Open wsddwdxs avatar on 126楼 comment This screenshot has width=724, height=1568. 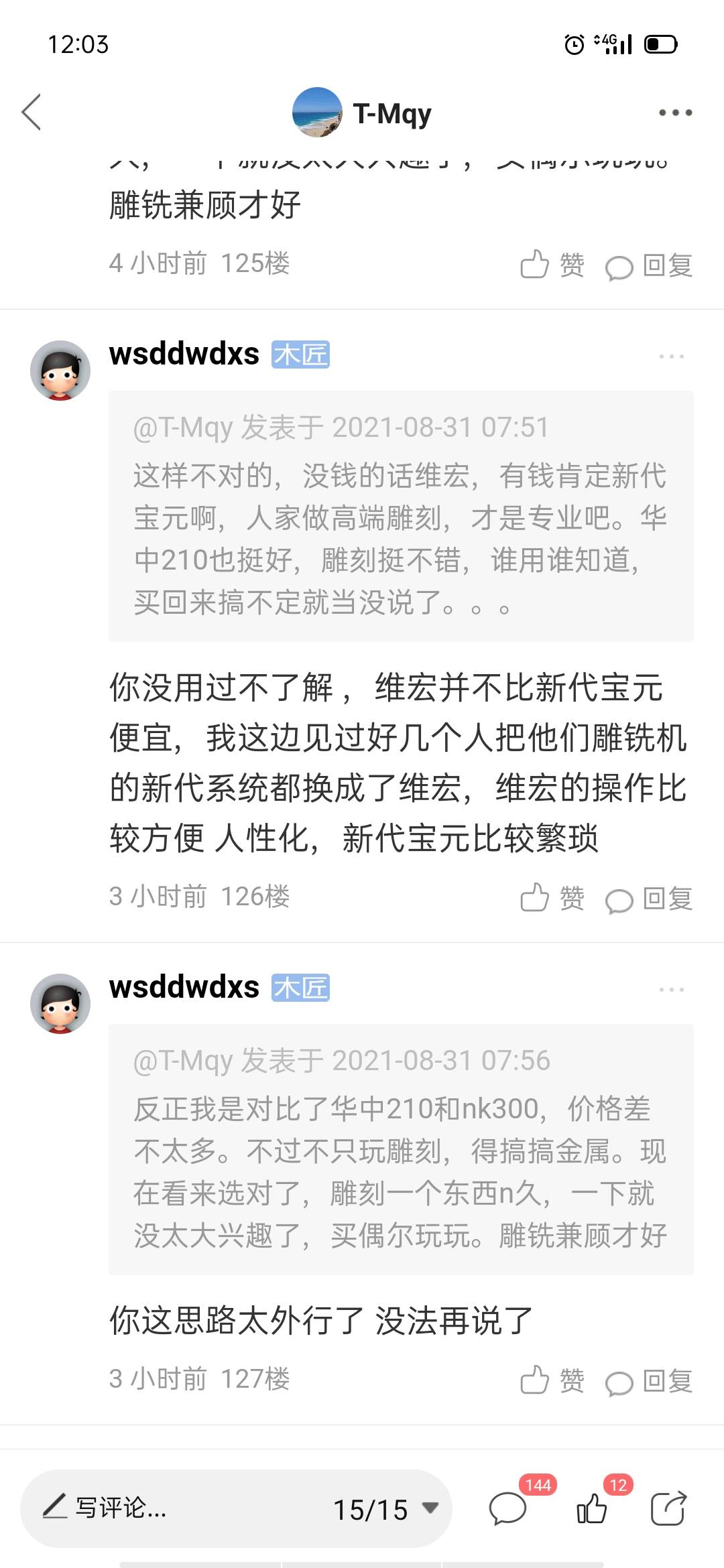[60, 371]
